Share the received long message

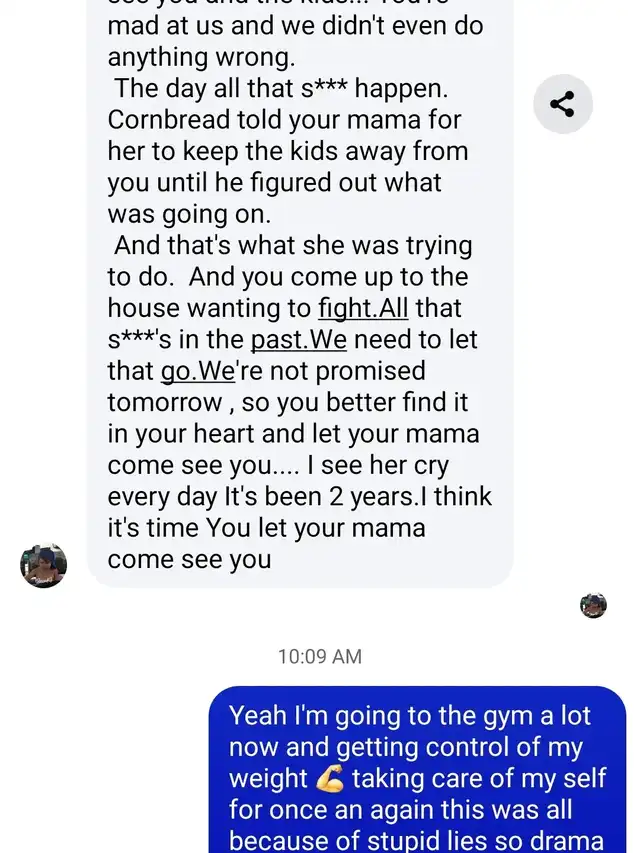(x=562, y=104)
